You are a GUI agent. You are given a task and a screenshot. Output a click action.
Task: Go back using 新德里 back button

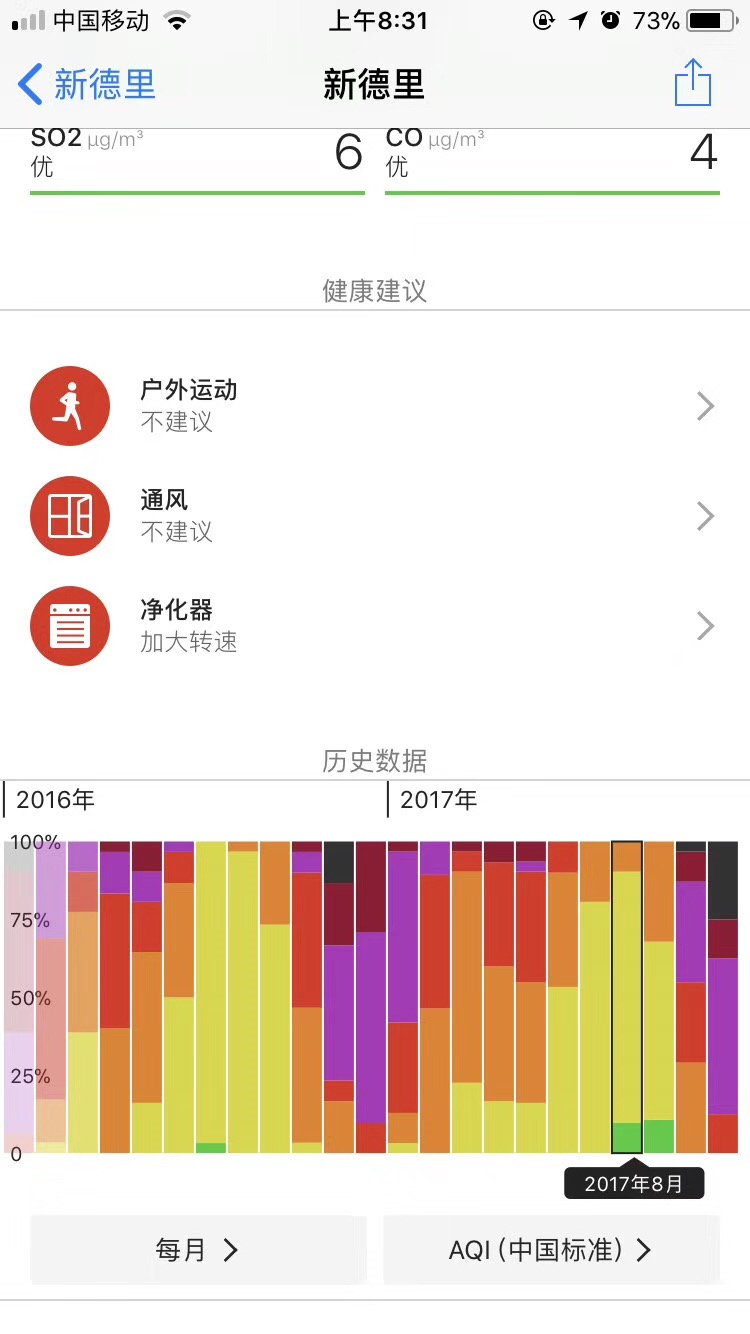85,84
